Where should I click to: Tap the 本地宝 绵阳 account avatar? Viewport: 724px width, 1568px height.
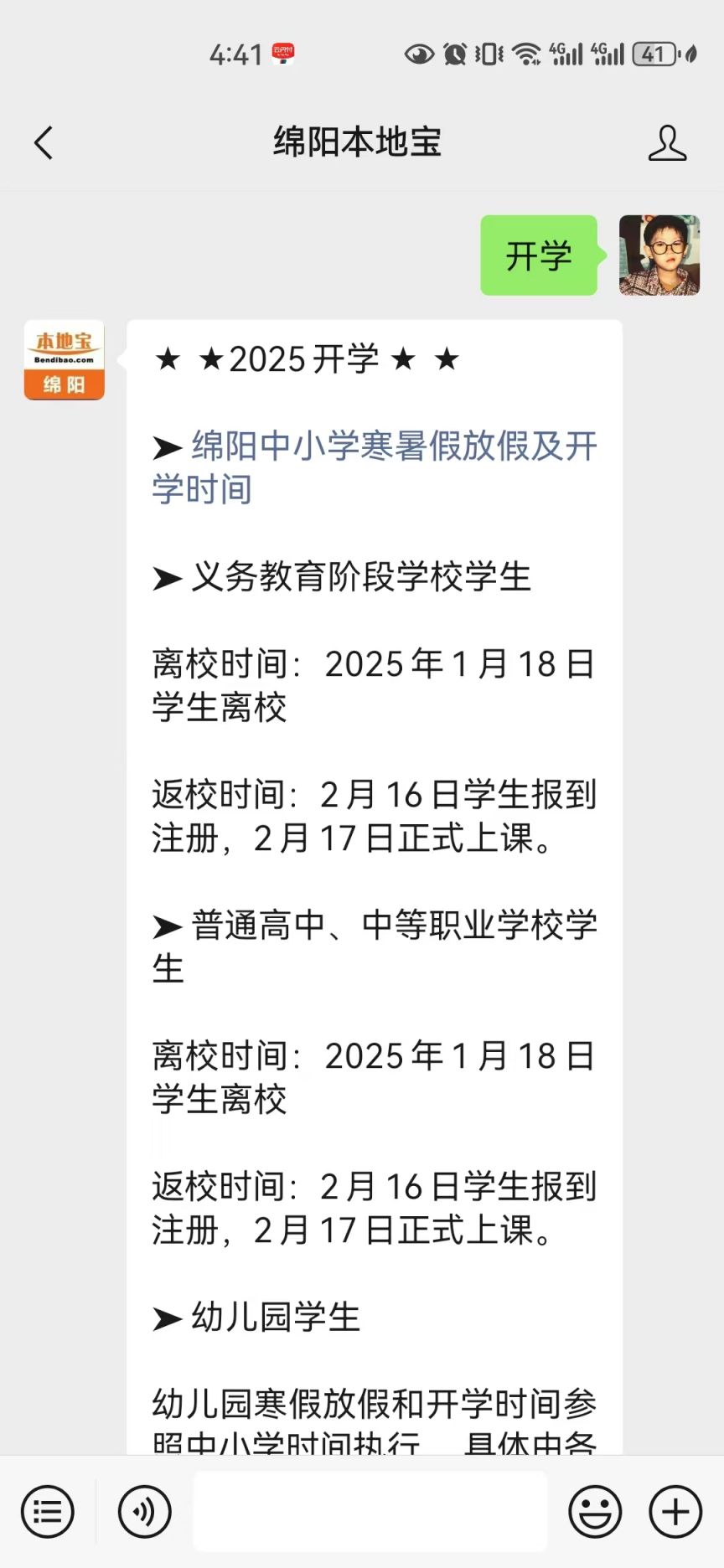65,360
